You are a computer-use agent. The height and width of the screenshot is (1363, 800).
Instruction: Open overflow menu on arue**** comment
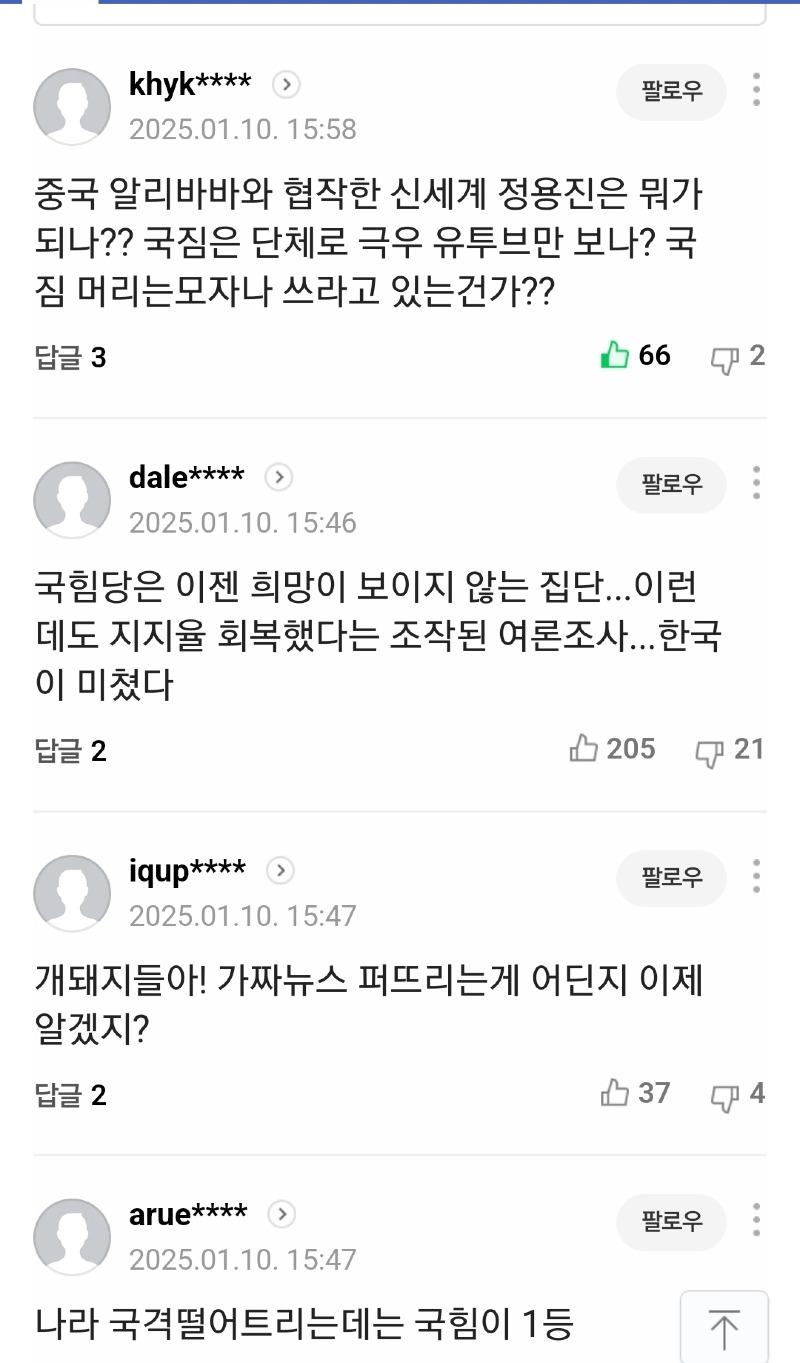(756, 1220)
